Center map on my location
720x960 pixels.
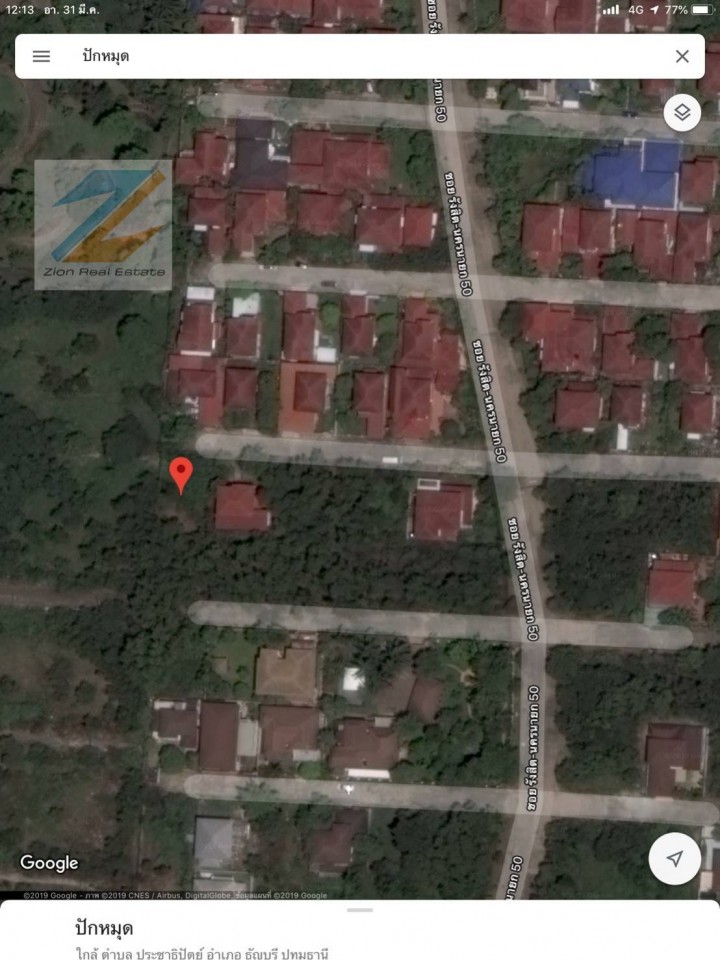point(675,859)
